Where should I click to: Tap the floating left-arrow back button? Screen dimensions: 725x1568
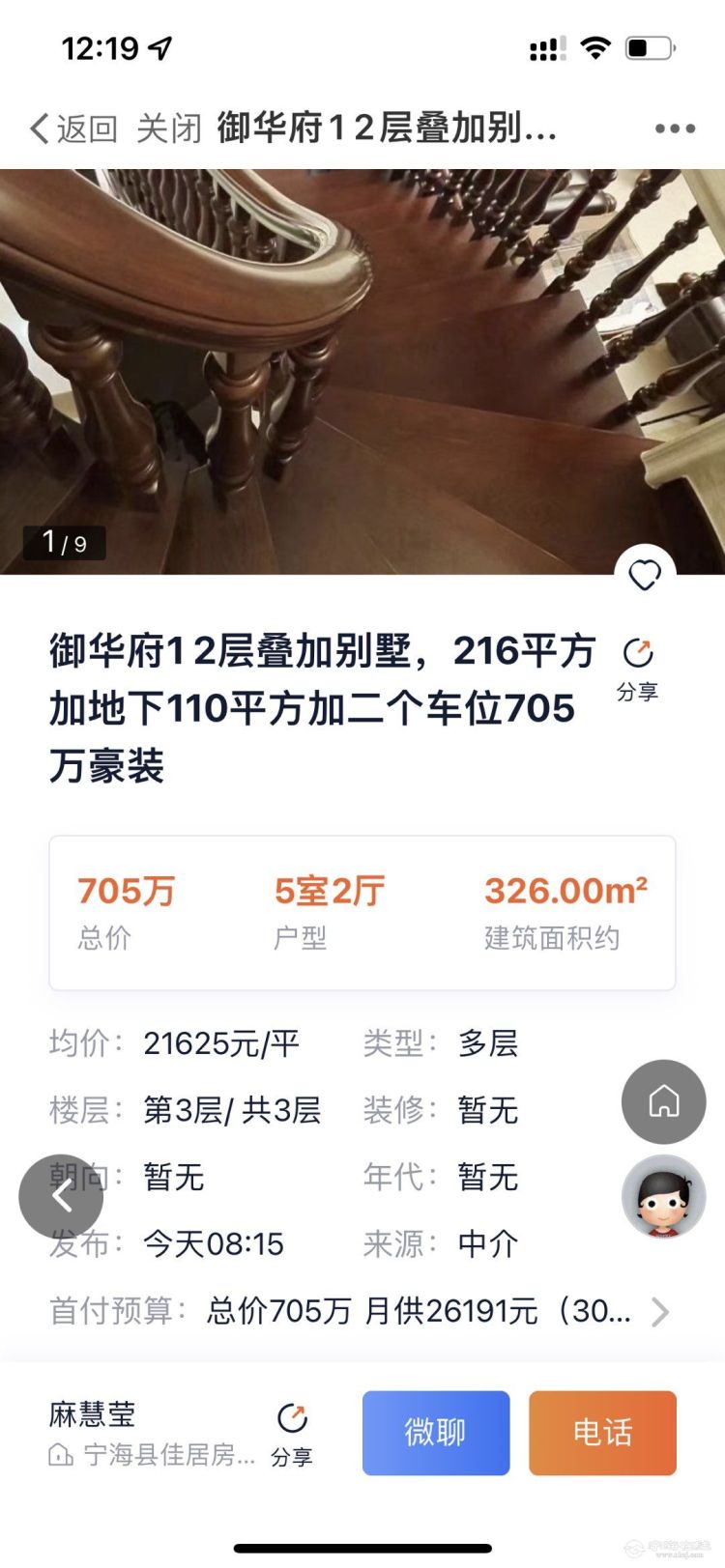61,1196
